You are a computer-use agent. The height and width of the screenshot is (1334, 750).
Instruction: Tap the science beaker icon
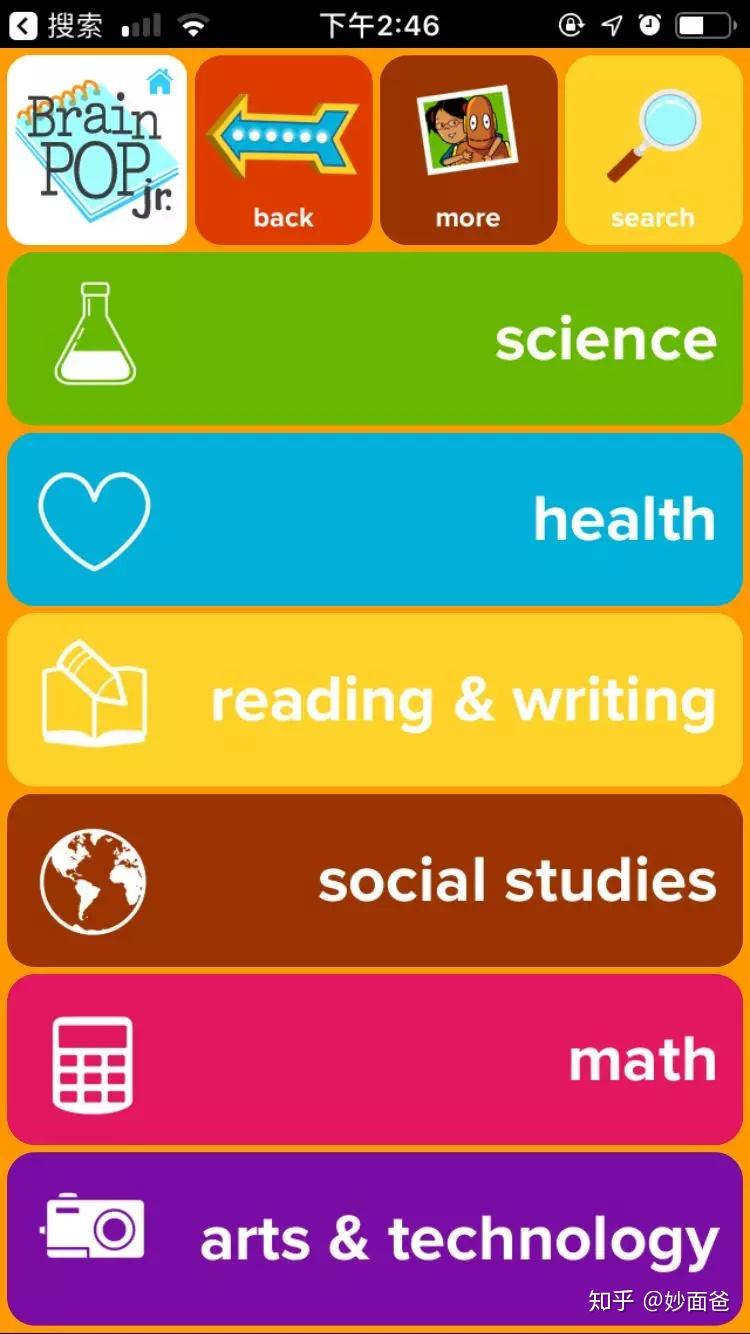point(95,337)
